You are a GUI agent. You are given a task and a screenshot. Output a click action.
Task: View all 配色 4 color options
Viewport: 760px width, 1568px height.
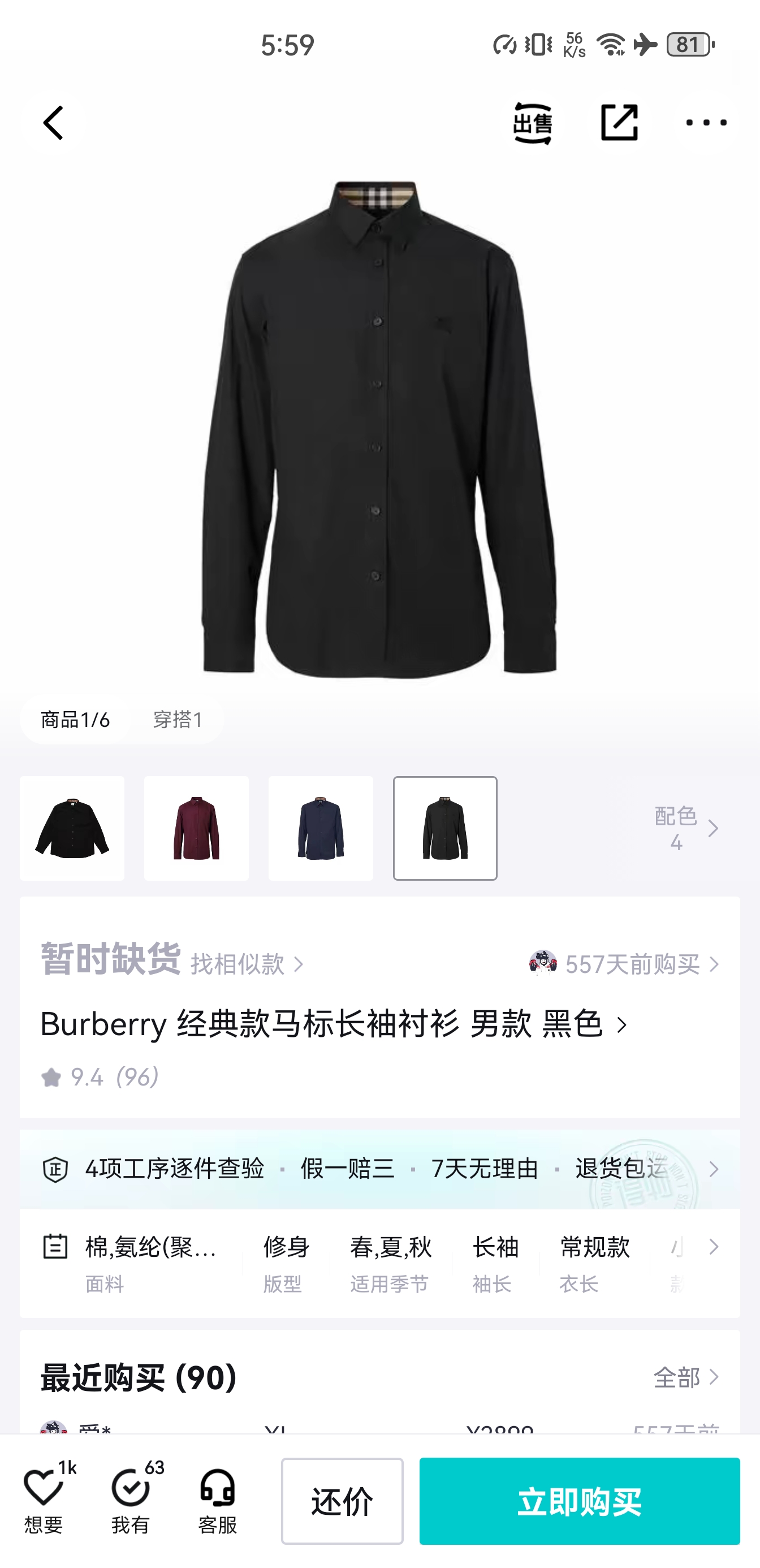(686, 828)
